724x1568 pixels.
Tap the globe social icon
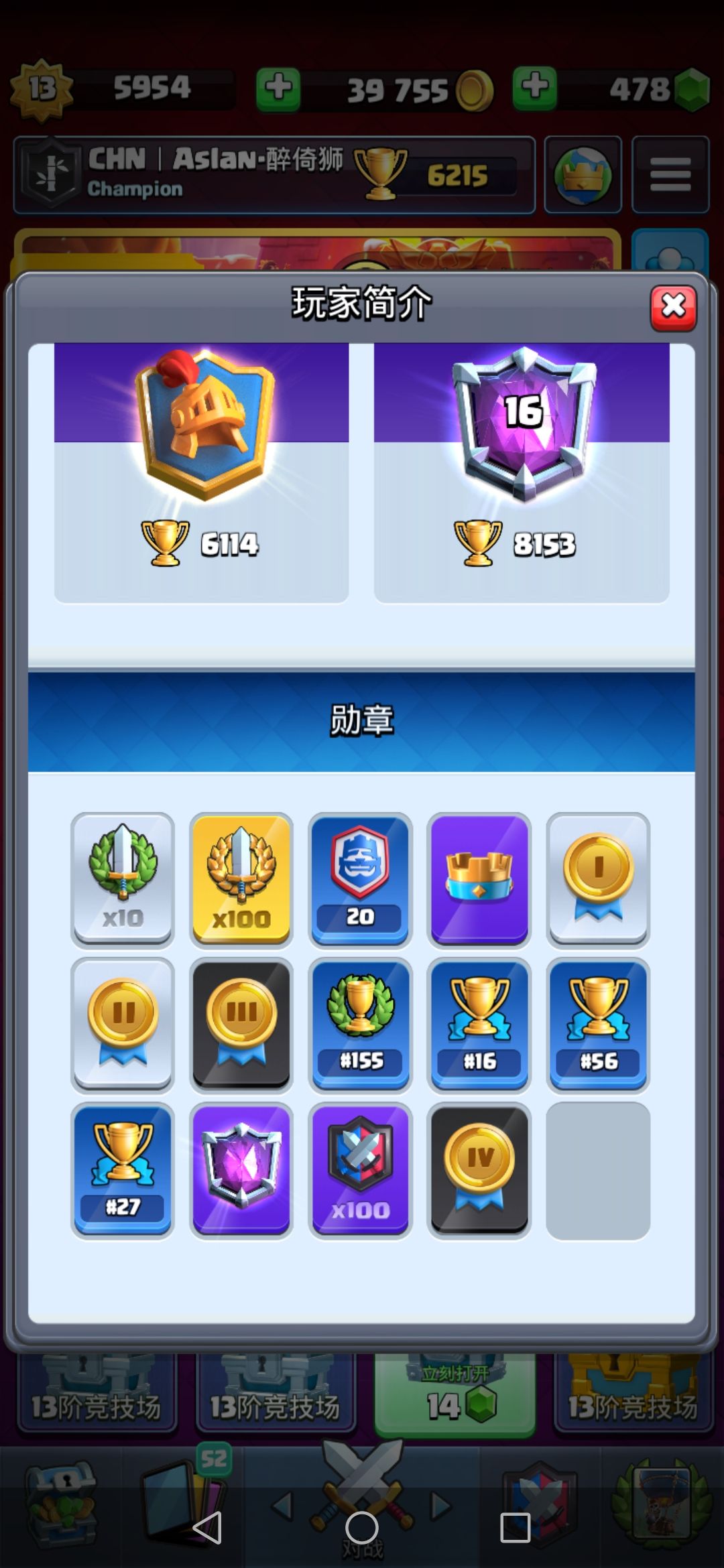(x=582, y=173)
